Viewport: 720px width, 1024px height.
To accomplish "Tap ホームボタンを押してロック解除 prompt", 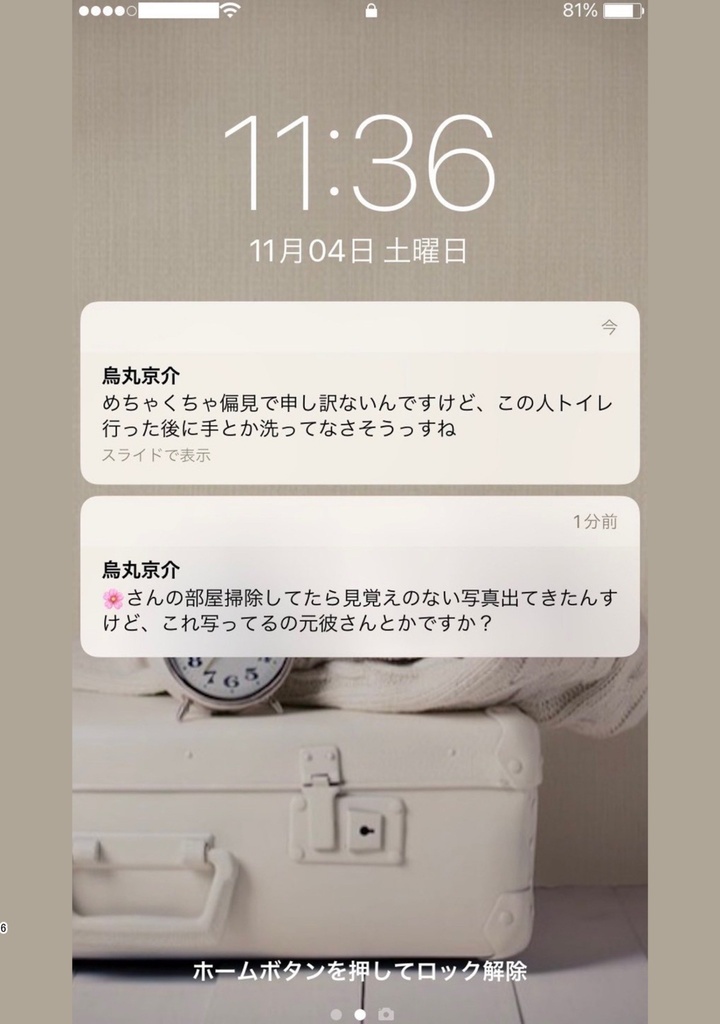I will pyautogui.click(x=360, y=968).
